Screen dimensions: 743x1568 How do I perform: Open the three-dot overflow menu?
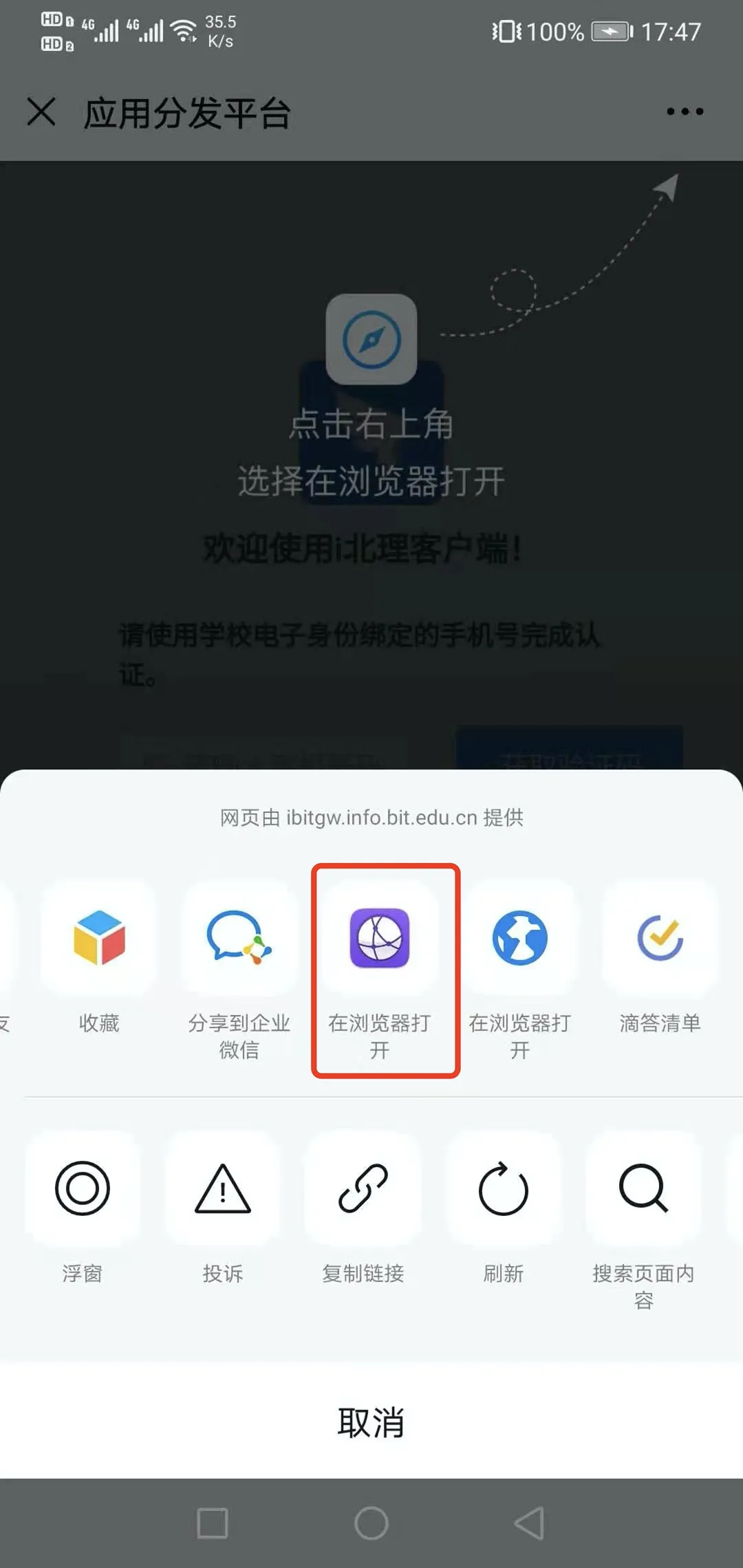click(x=685, y=111)
